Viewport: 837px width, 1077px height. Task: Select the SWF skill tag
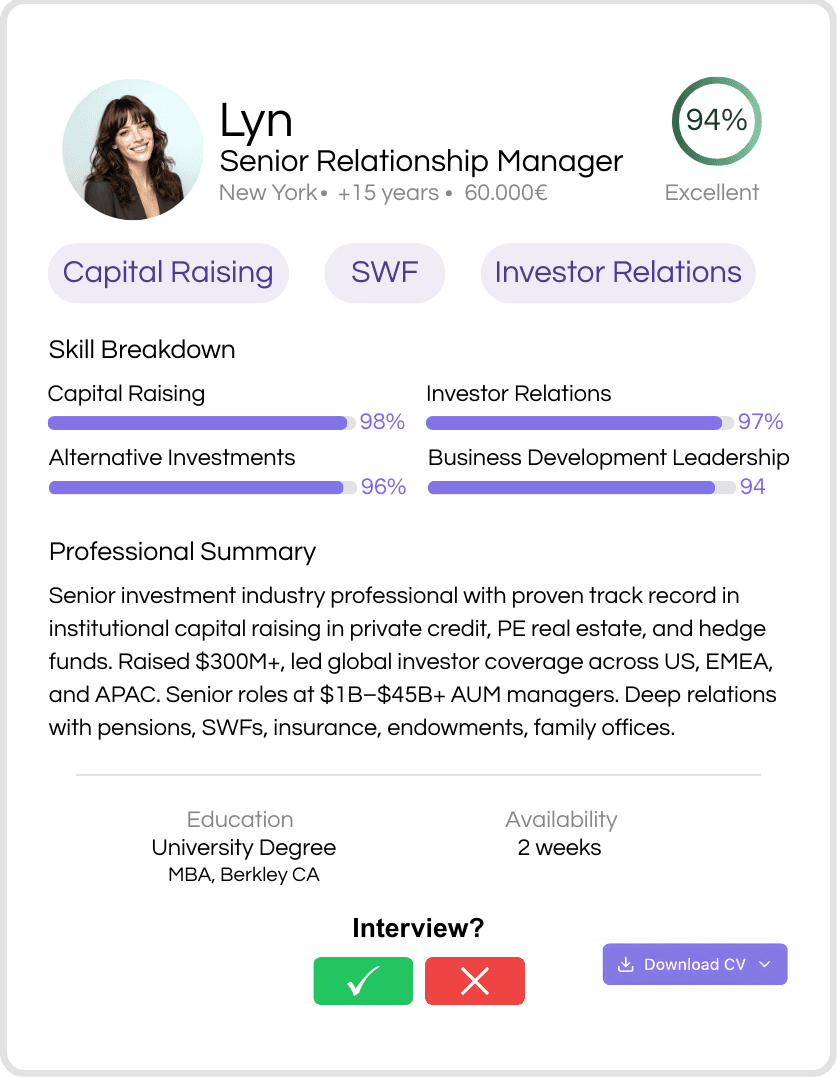(384, 272)
